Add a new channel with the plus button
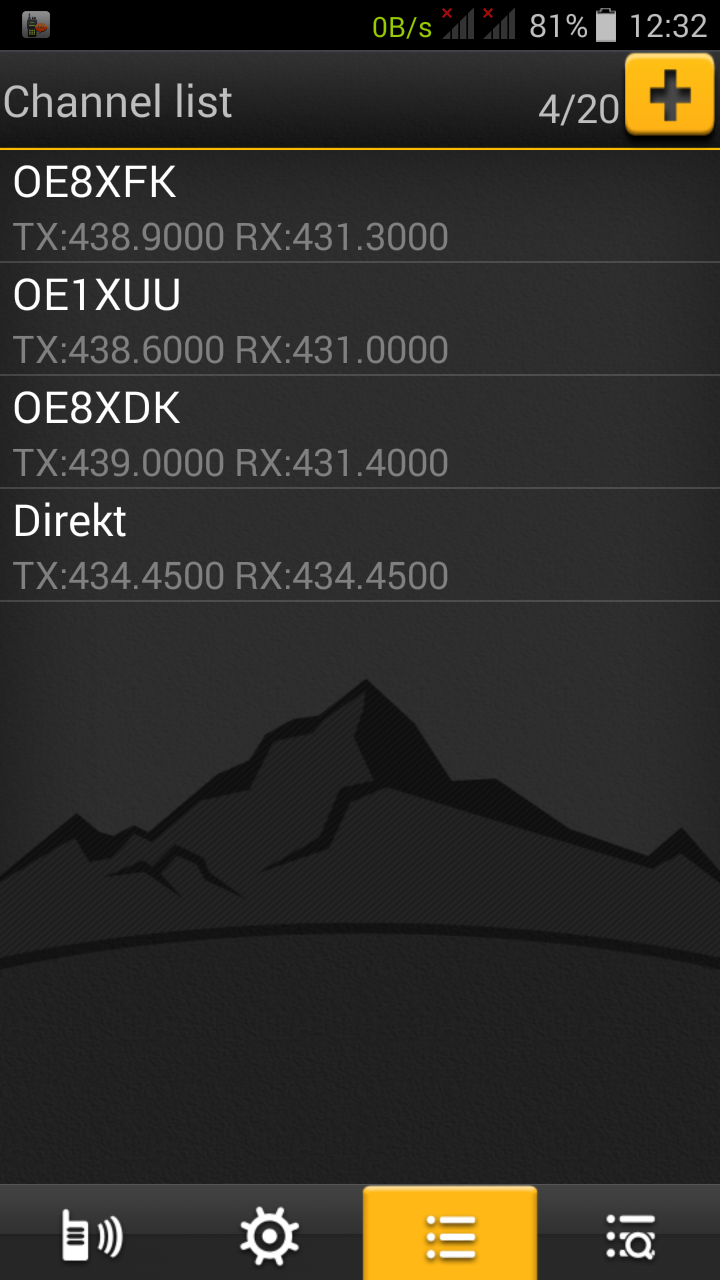The image size is (720, 1280). tap(670, 95)
